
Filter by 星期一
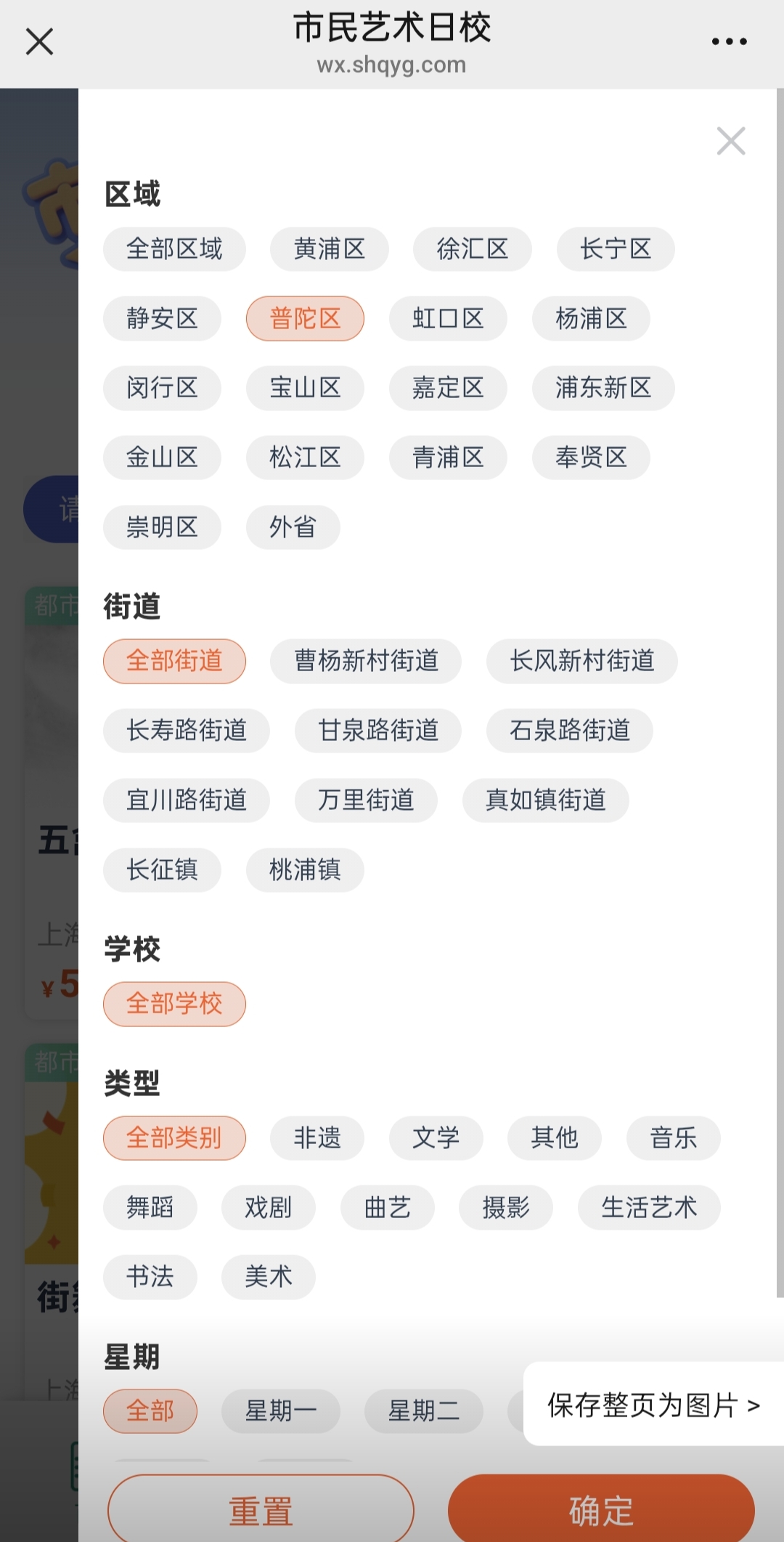[280, 1411]
